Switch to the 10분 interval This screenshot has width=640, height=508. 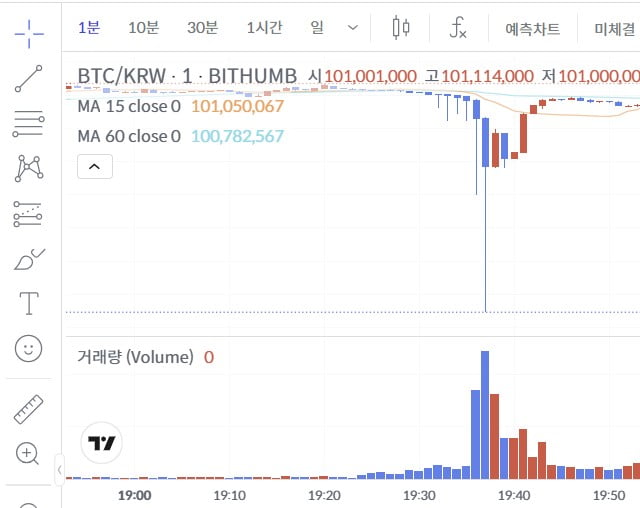point(143,28)
